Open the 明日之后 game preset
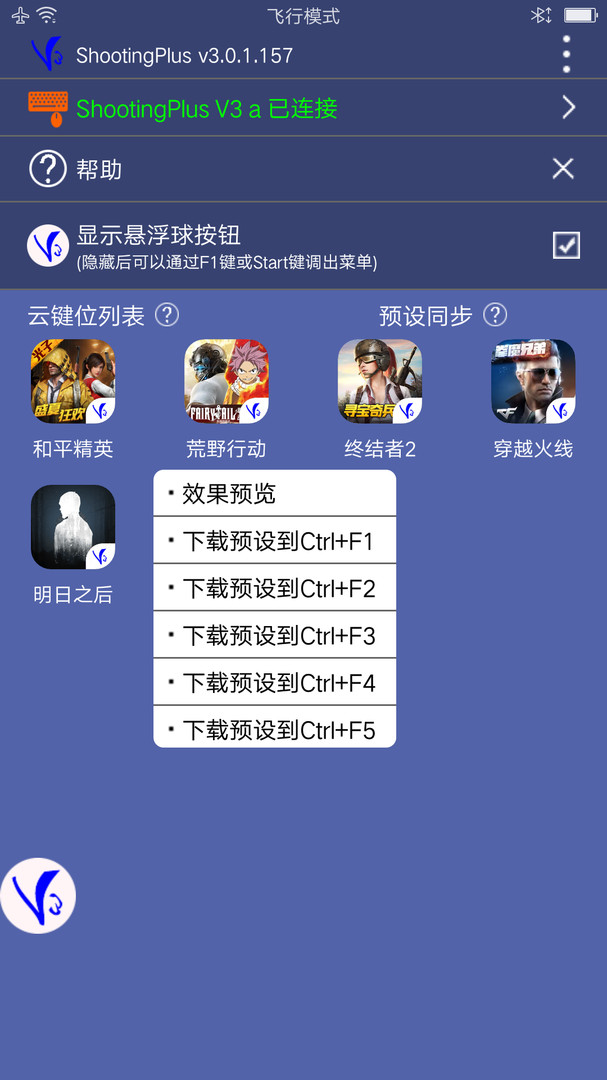The image size is (607, 1080). pyautogui.click(x=73, y=527)
